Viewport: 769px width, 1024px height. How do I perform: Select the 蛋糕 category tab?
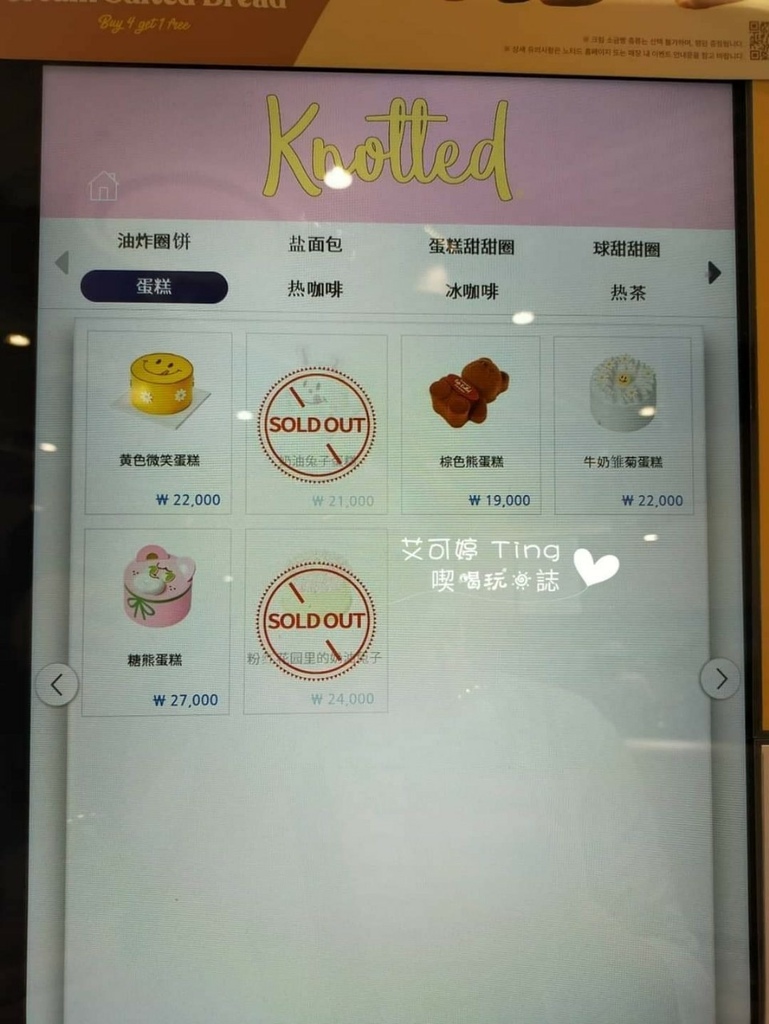point(154,287)
